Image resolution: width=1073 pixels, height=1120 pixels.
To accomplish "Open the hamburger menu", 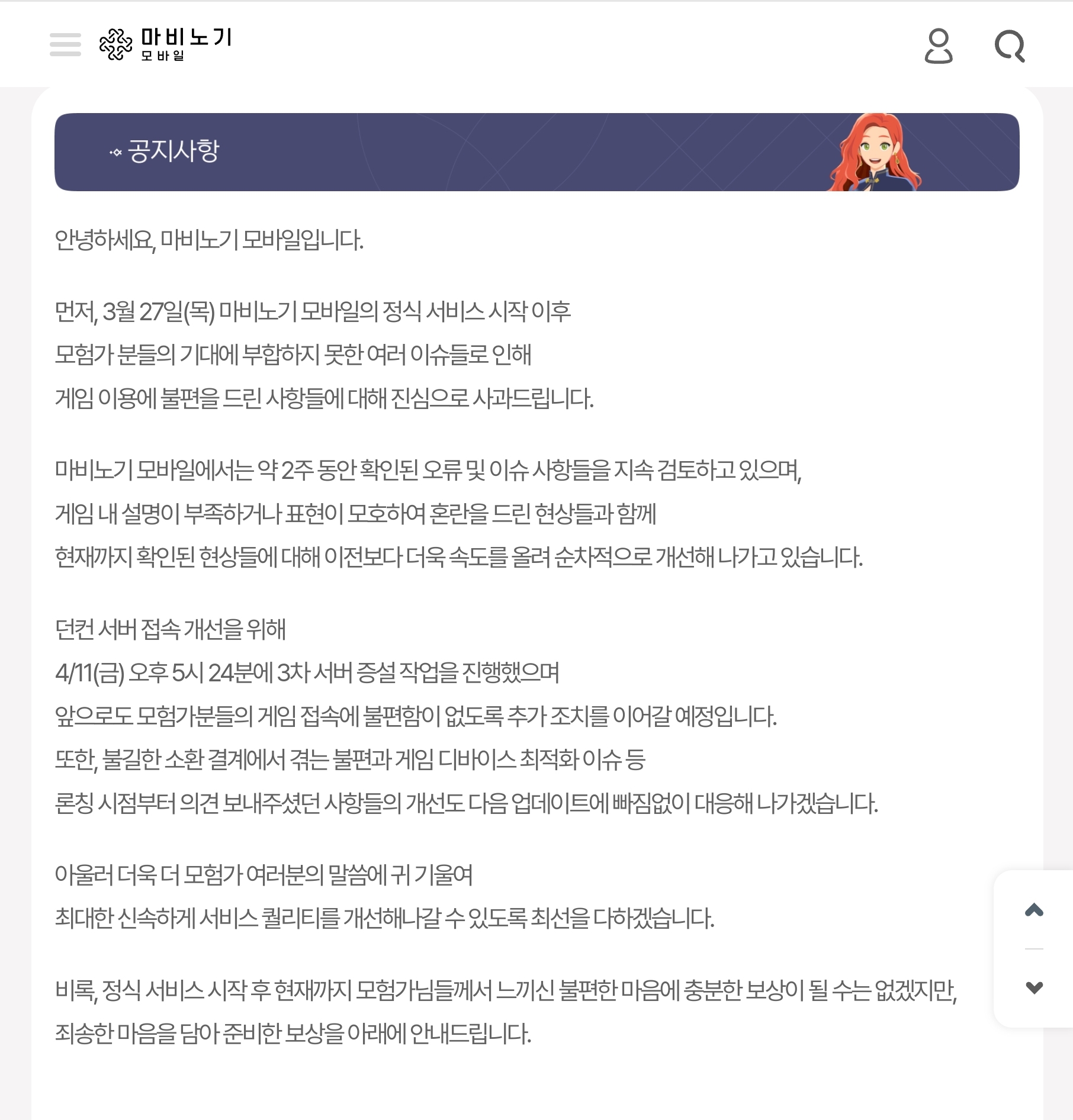I will point(65,45).
